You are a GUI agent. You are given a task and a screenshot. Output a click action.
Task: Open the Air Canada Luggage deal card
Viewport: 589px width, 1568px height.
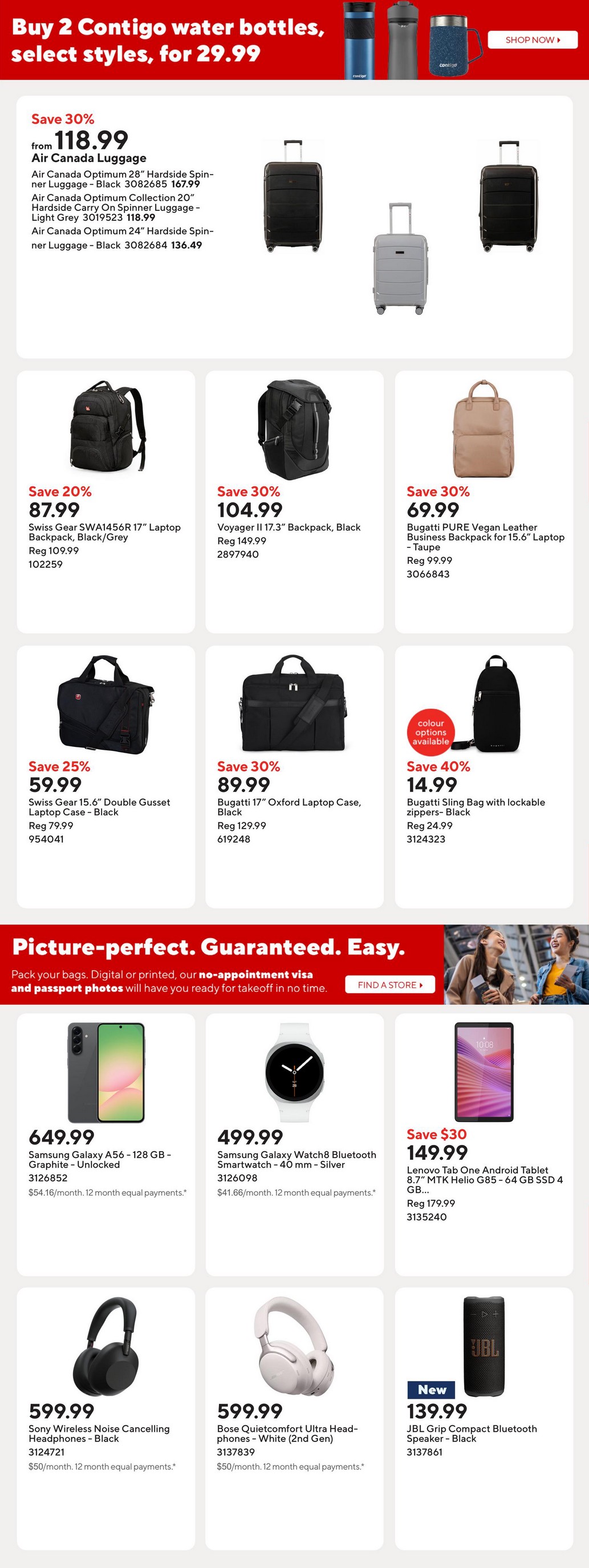point(294,226)
